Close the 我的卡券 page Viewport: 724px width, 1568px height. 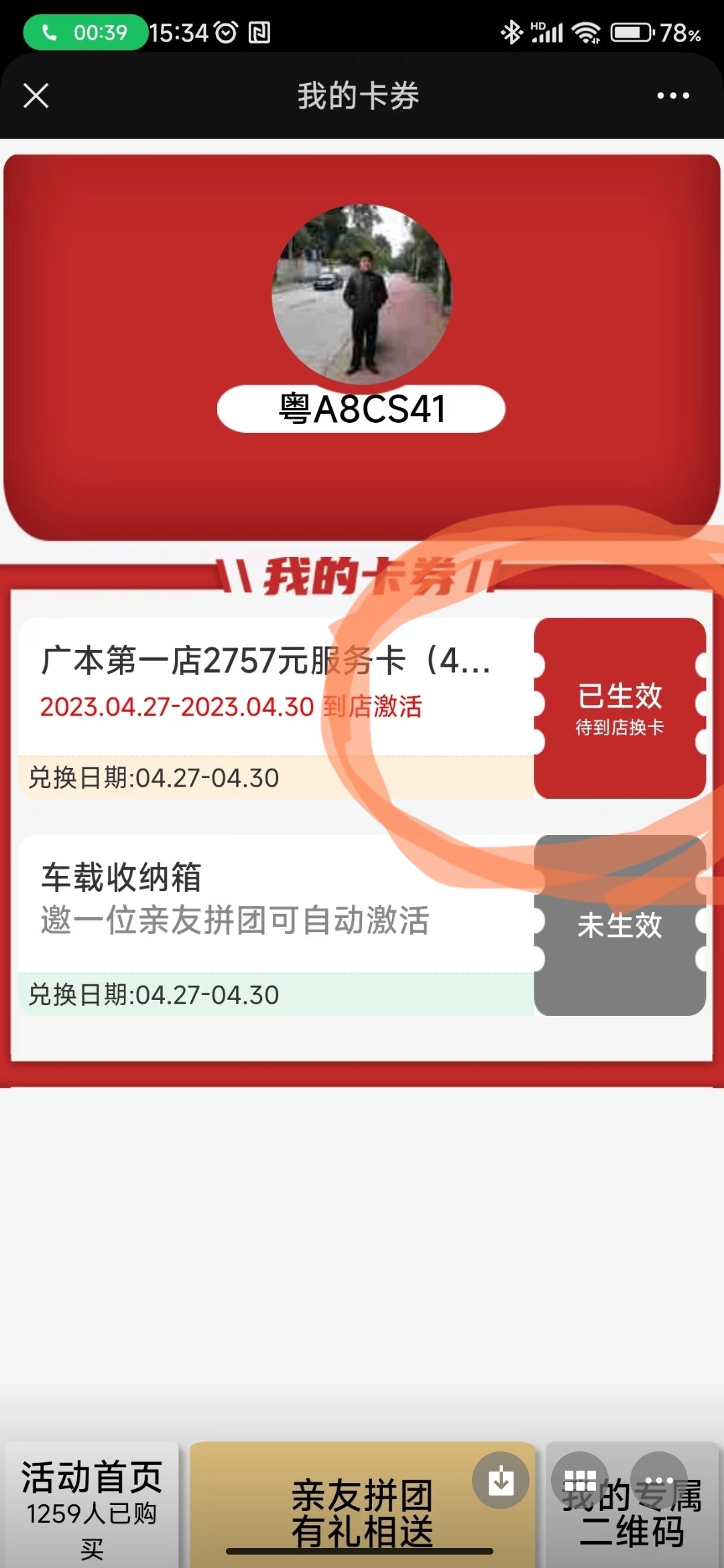pos(36,95)
